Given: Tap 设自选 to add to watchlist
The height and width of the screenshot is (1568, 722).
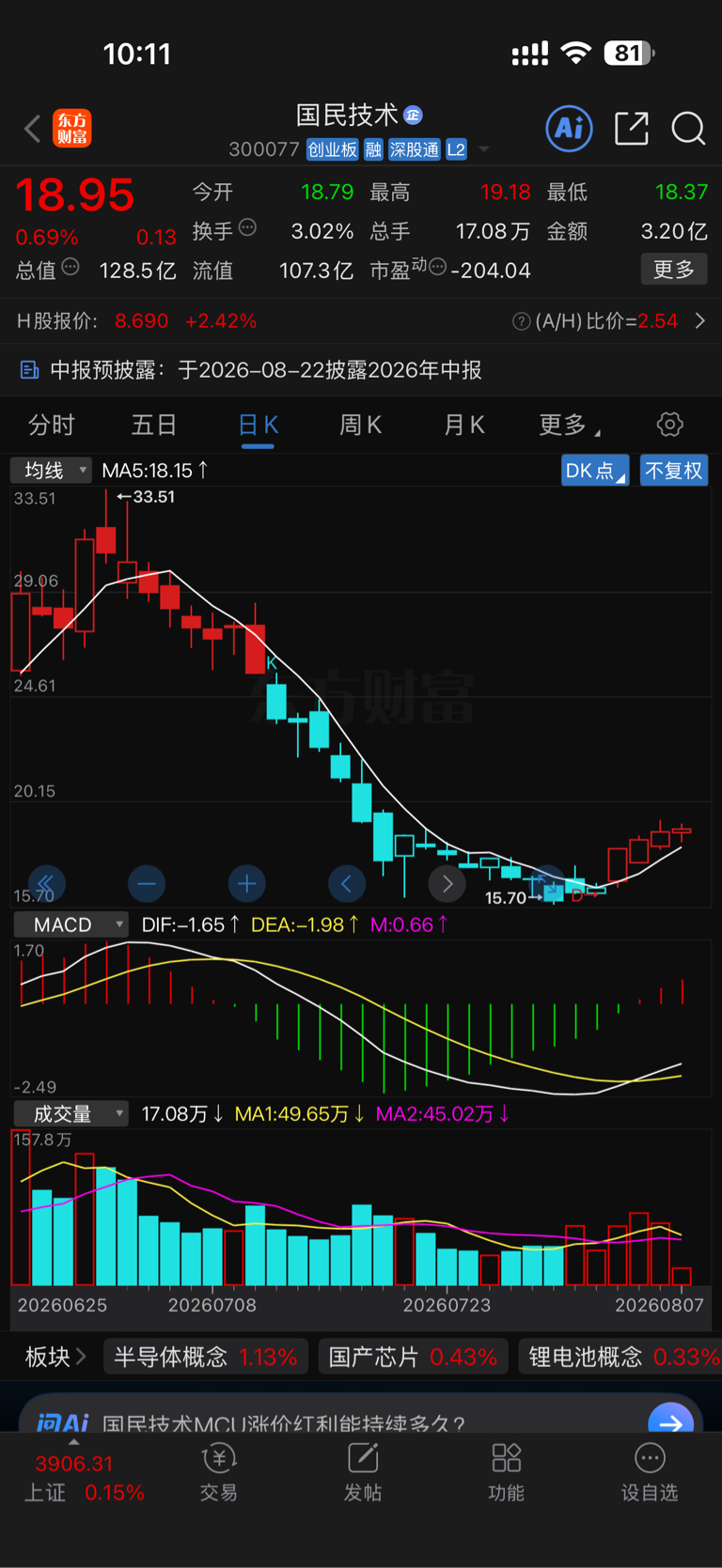Looking at the screenshot, I should coord(650,1474).
